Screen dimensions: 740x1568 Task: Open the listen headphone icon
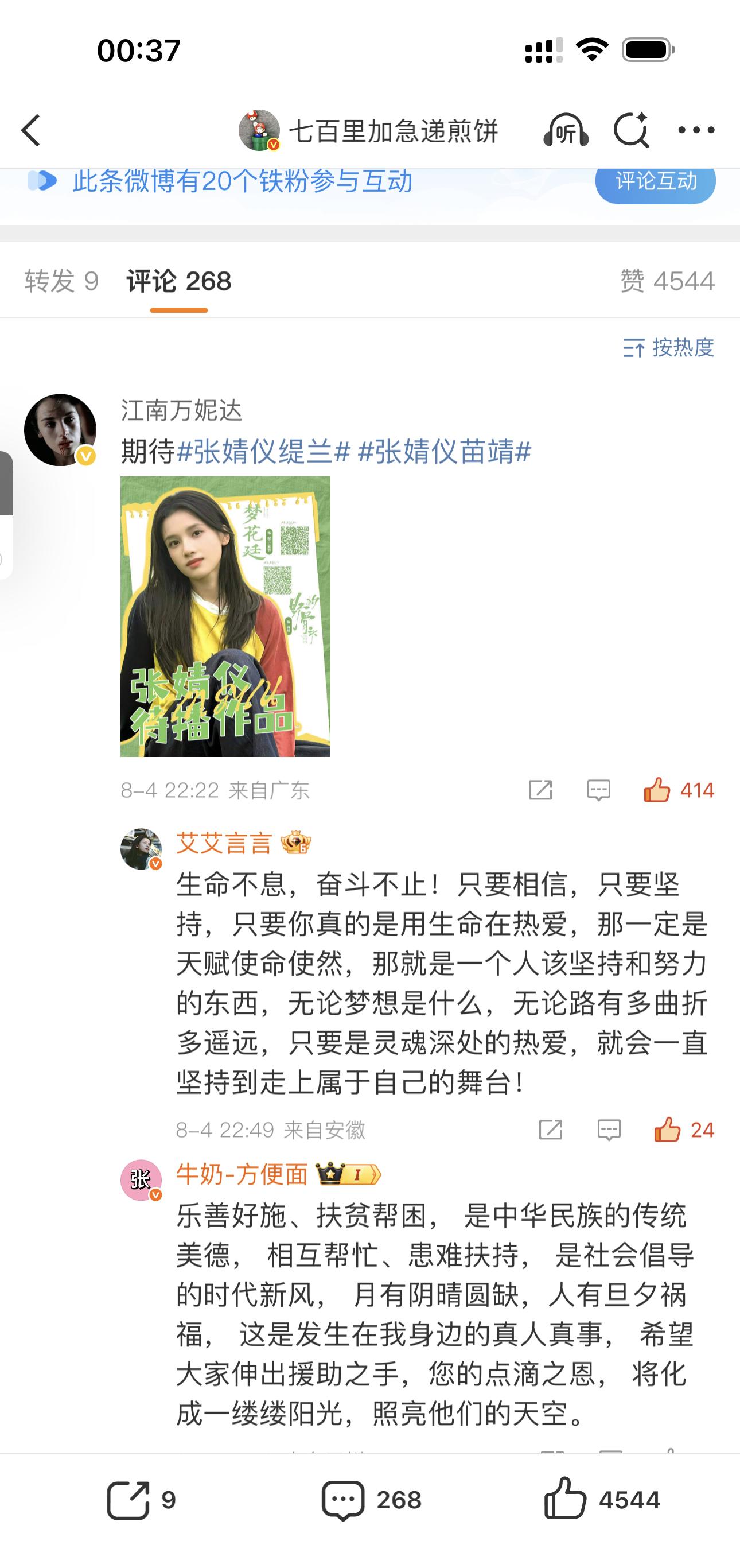(566, 130)
